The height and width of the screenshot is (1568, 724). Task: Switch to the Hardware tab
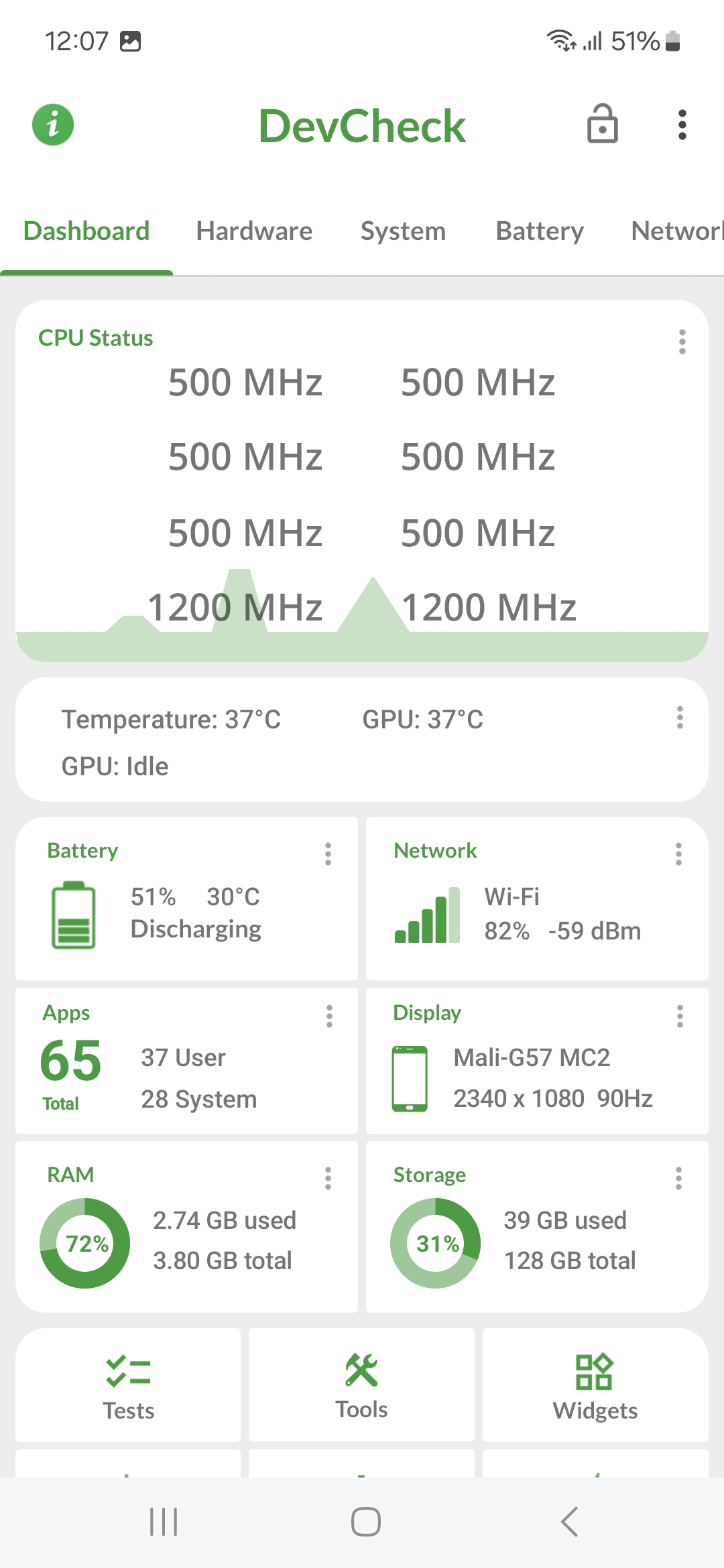click(x=254, y=231)
